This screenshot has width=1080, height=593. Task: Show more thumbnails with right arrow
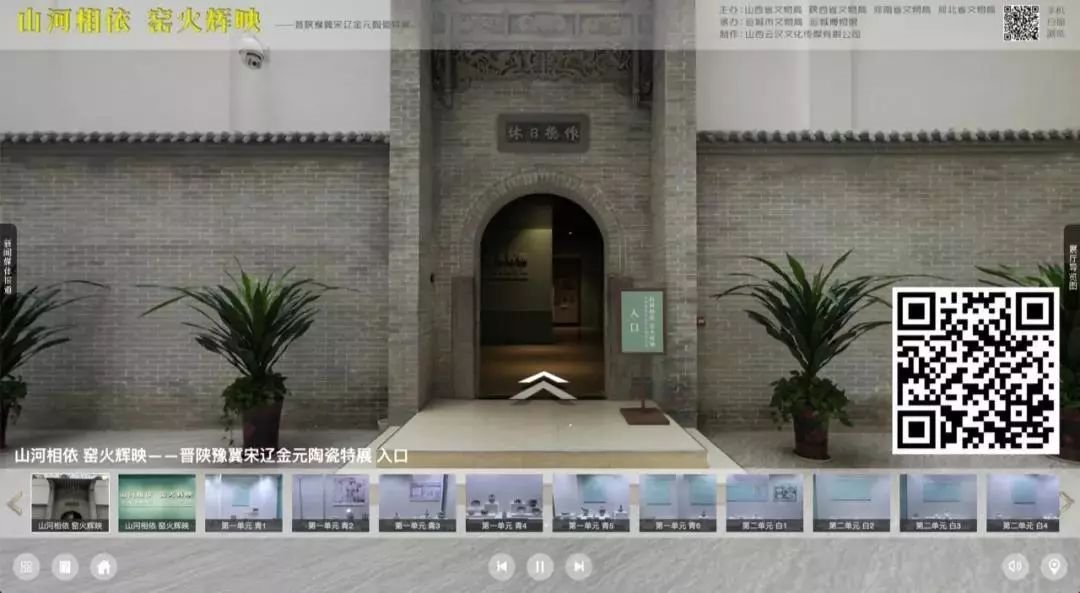tap(1067, 503)
